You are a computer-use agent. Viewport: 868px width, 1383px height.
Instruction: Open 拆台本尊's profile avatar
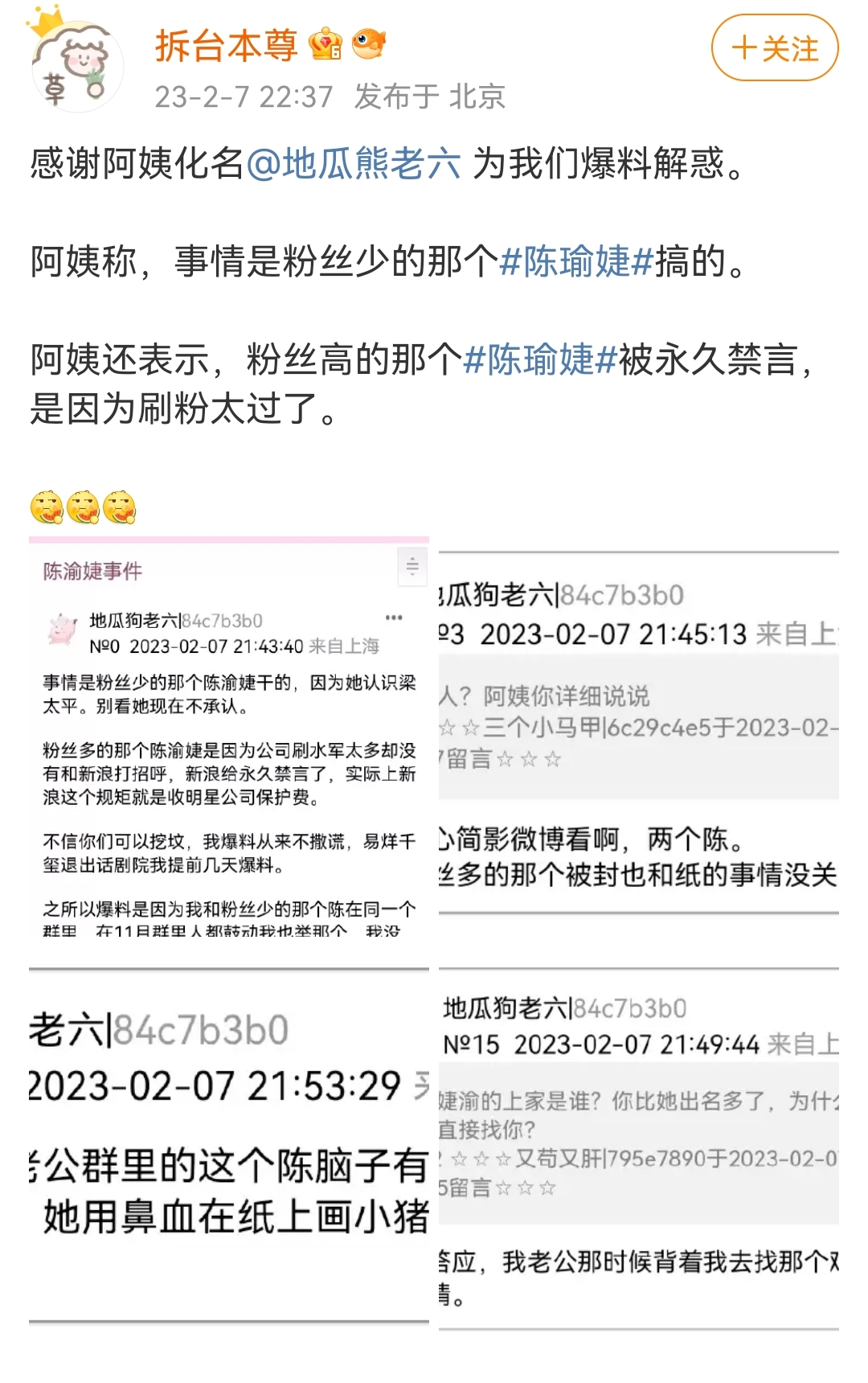76,66
